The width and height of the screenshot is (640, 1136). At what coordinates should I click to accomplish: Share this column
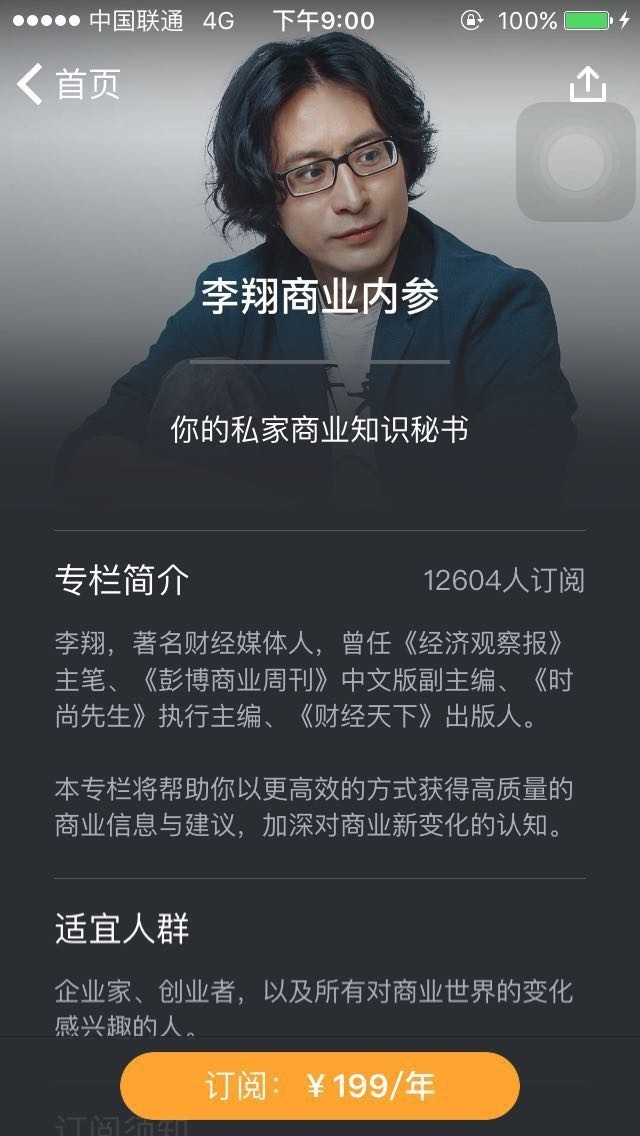pyautogui.click(x=588, y=84)
